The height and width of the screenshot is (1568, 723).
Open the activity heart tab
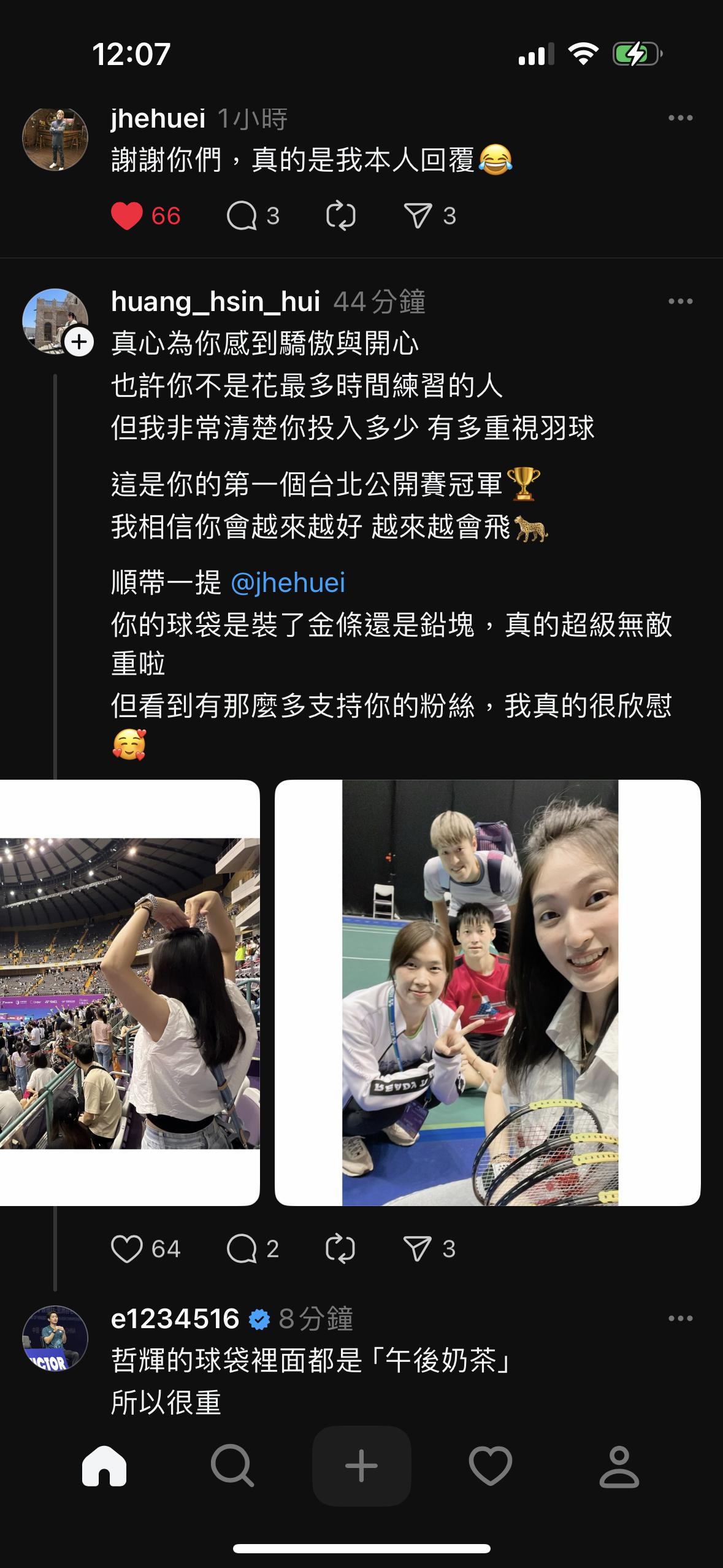pyautogui.click(x=490, y=1466)
